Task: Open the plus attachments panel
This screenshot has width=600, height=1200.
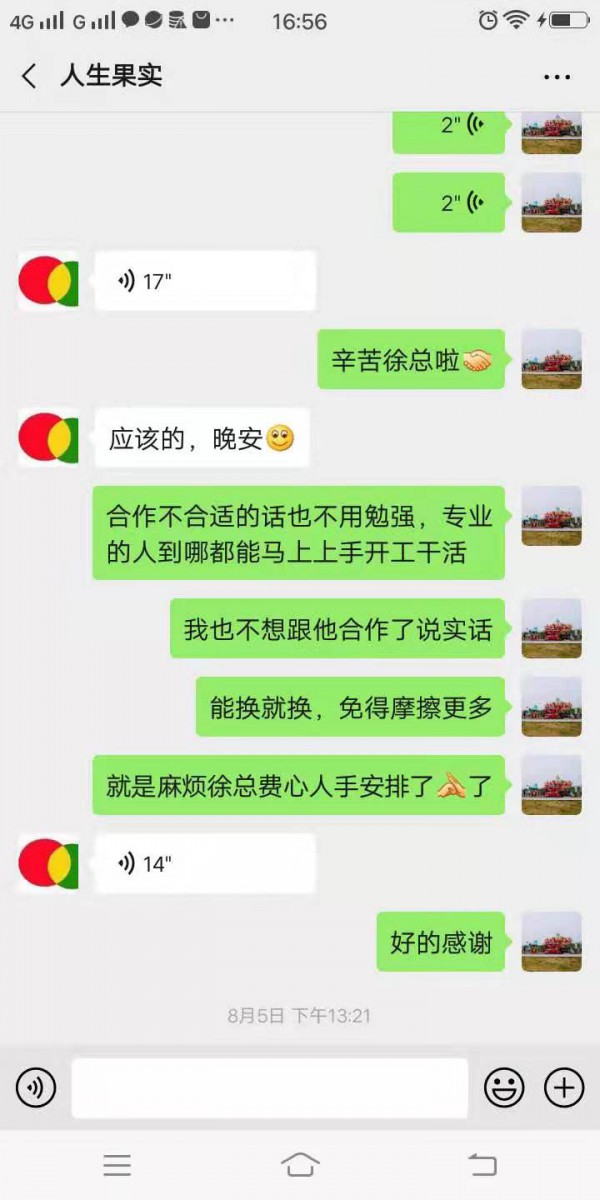Action: [x=564, y=1087]
